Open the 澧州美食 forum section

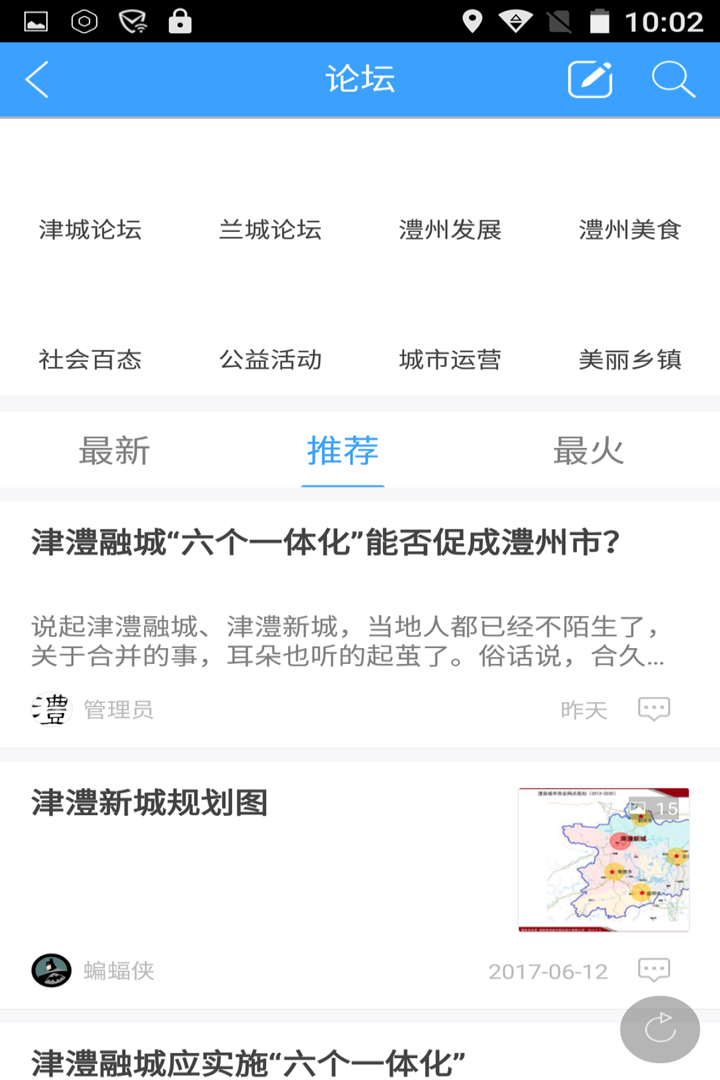point(629,230)
